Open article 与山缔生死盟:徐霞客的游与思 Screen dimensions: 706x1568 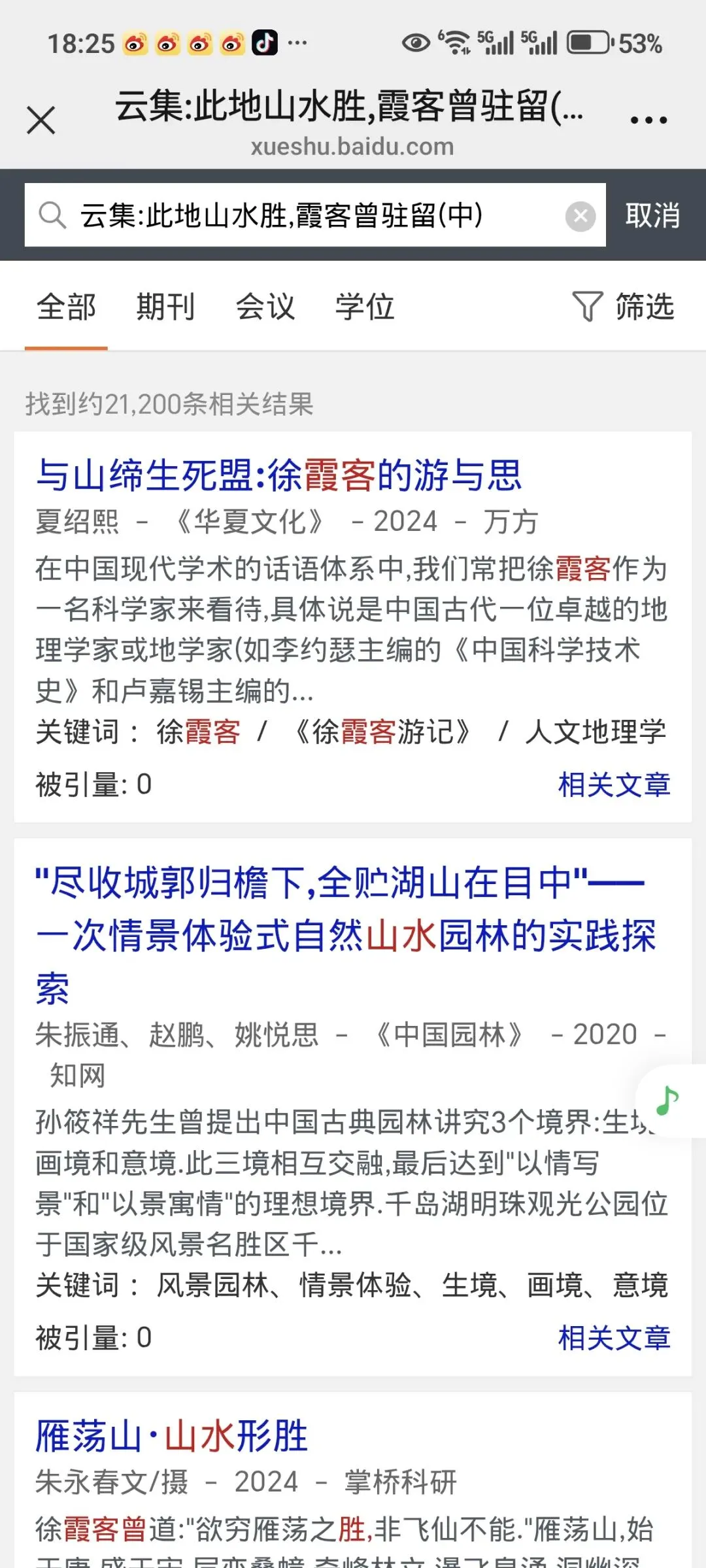pyautogui.click(x=279, y=475)
